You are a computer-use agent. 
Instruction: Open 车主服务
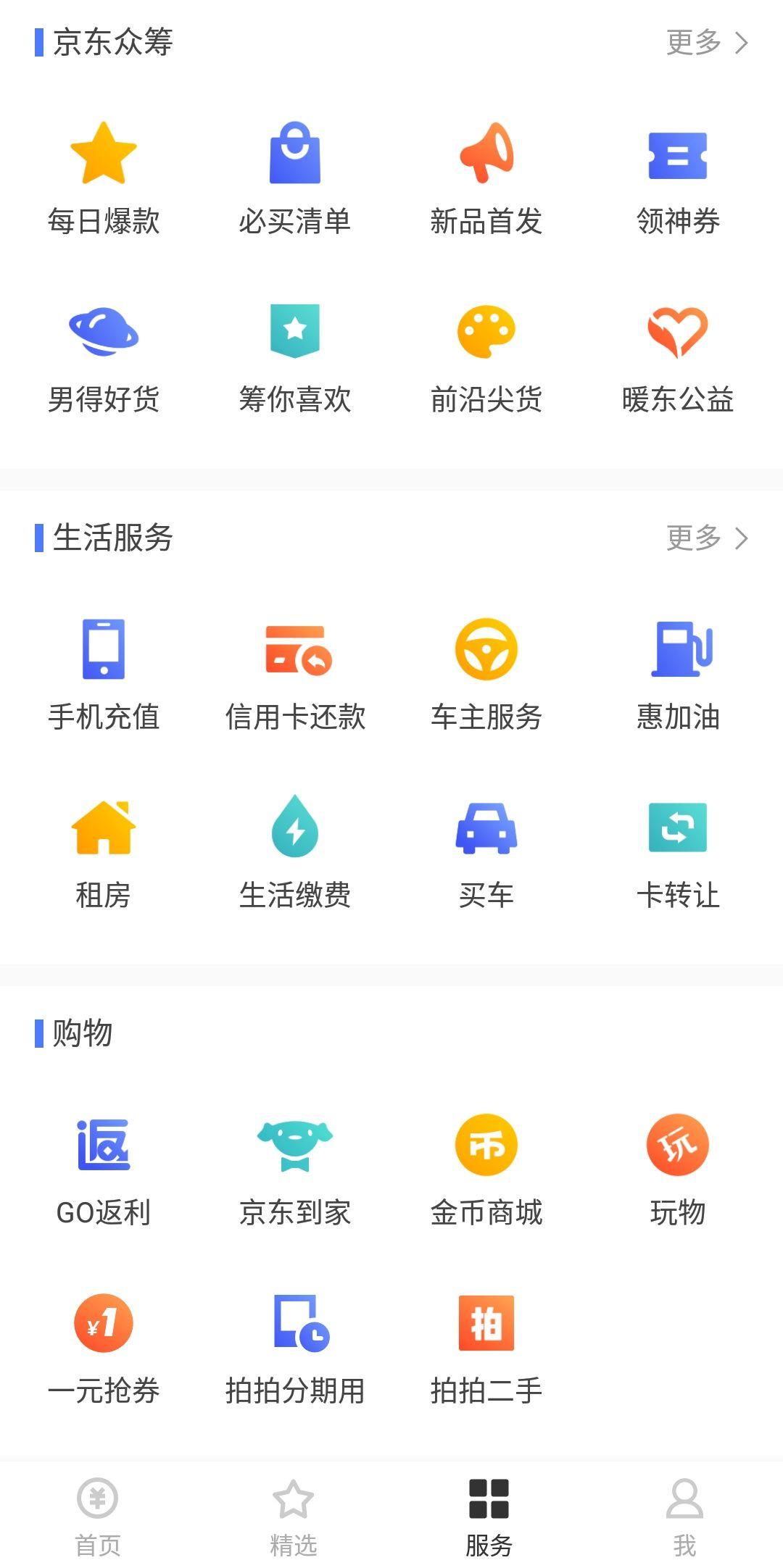[x=486, y=674]
